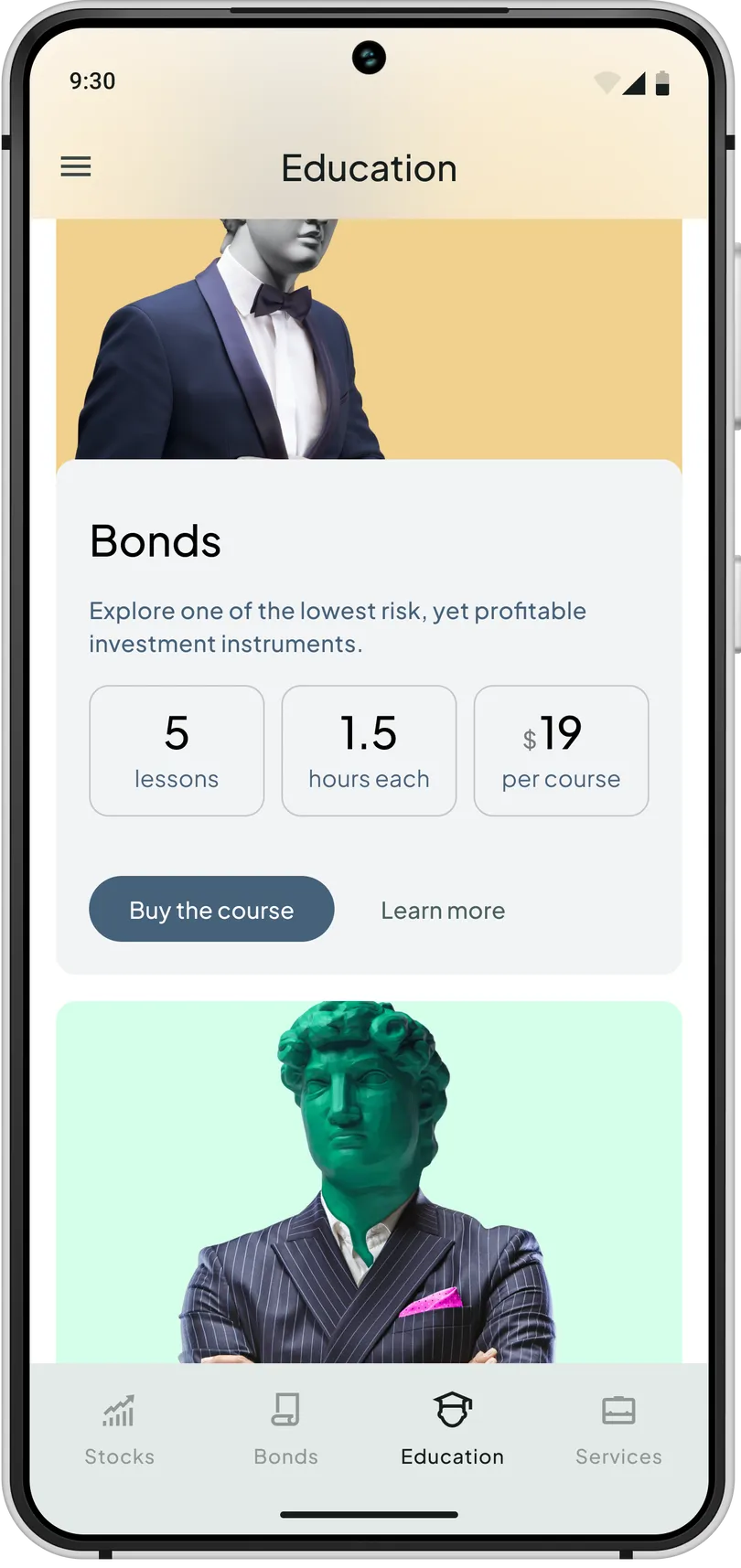The height and width of the screenshot is (1568, 741).
Task: Buy the Bonds course
Action: [211, 909]
